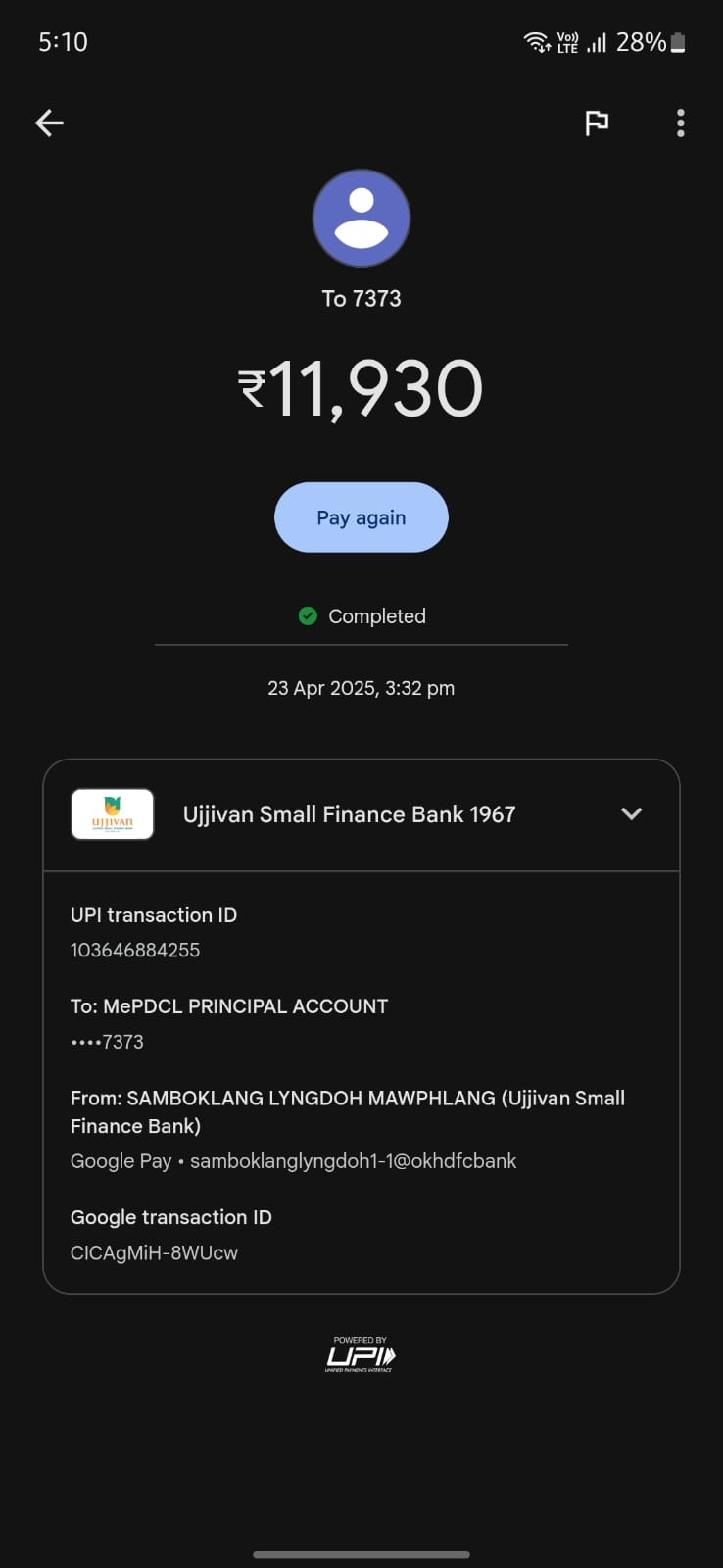Open the recipient's profile avatar
Screen dimensions: 723x1568
[361, 218]
